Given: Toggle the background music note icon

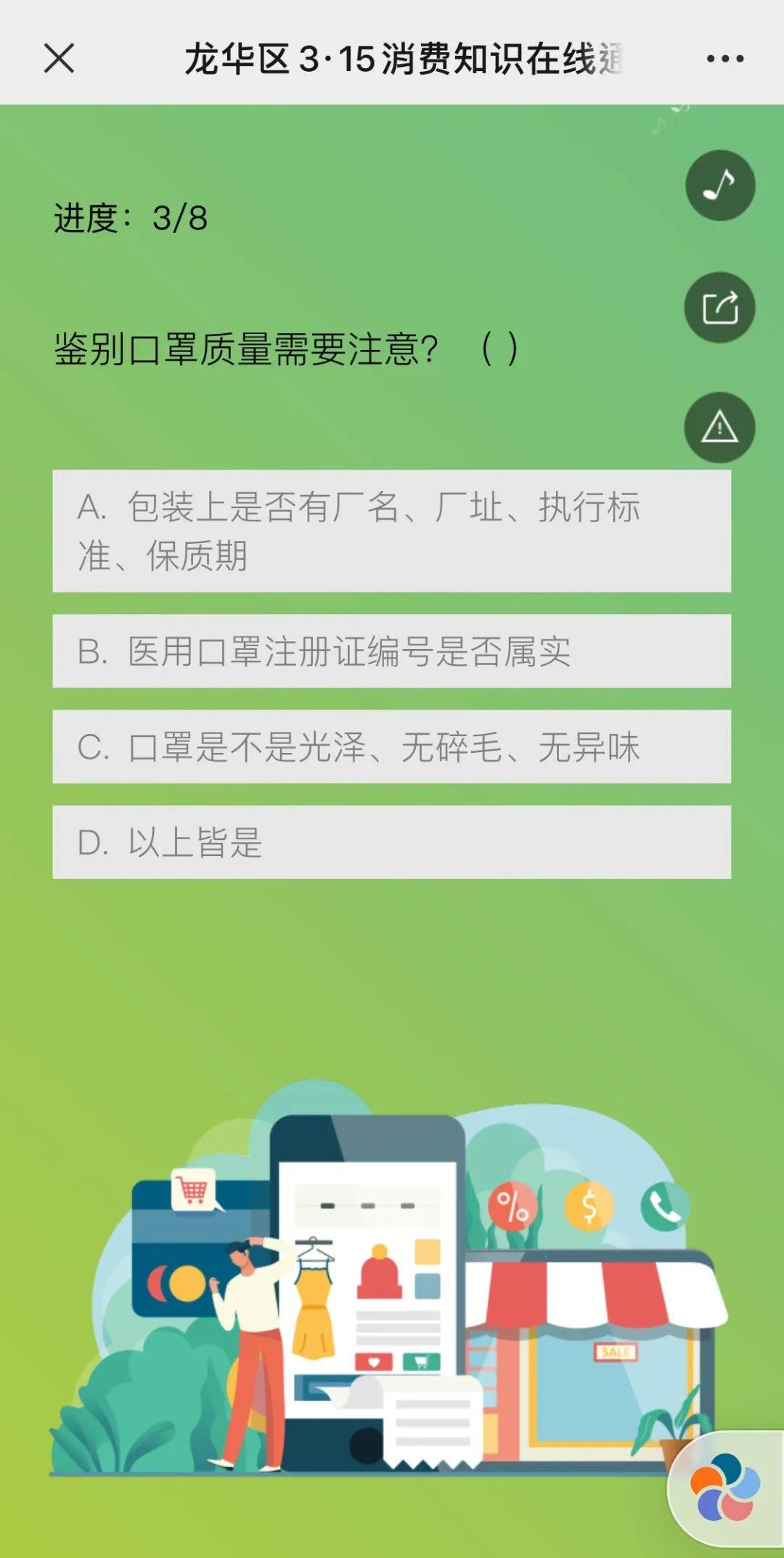Looking at the screenshot, I should tap(719, 185).
